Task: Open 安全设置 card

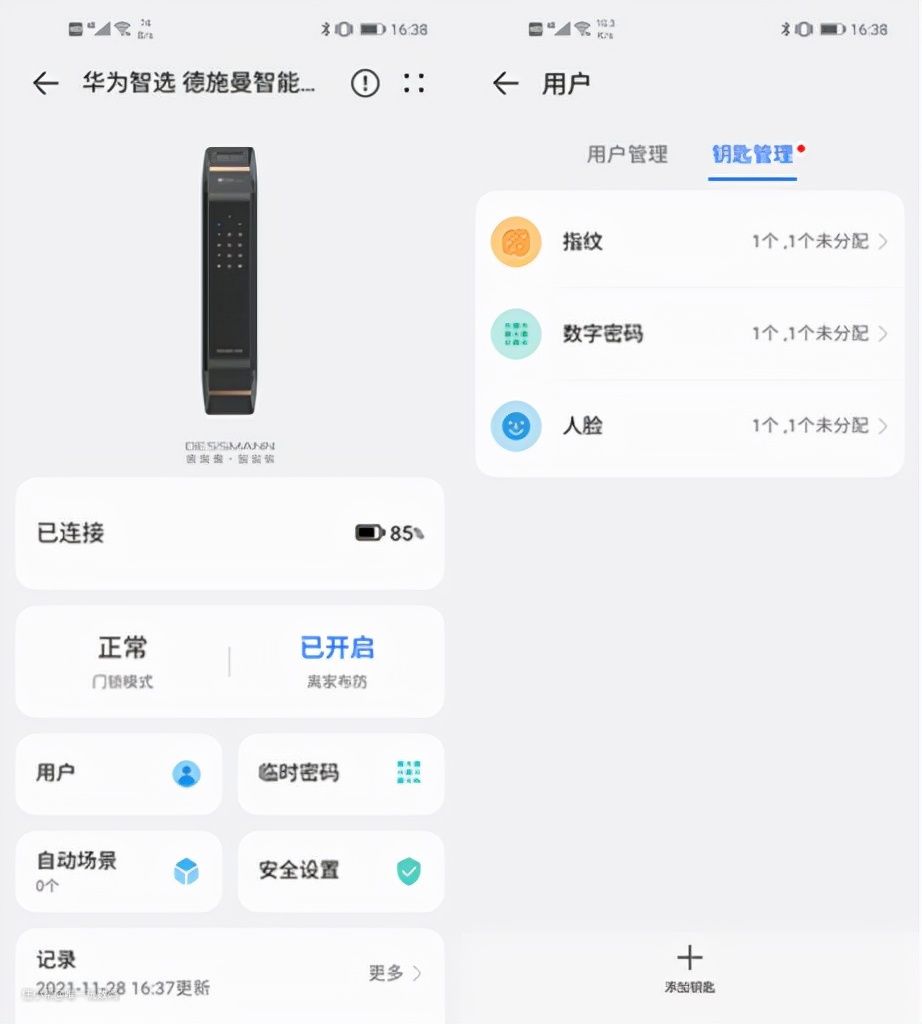Action: coord(340,870)
